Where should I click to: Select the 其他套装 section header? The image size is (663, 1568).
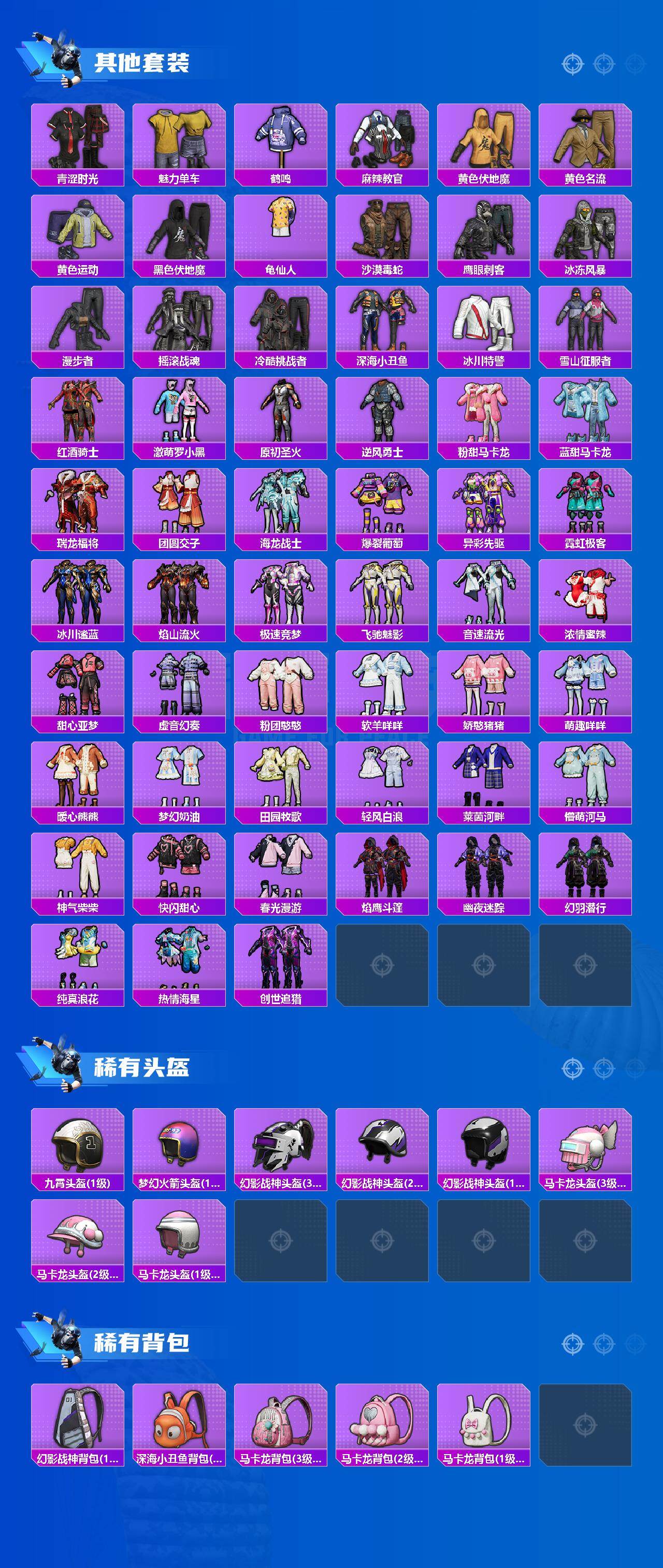143,61
